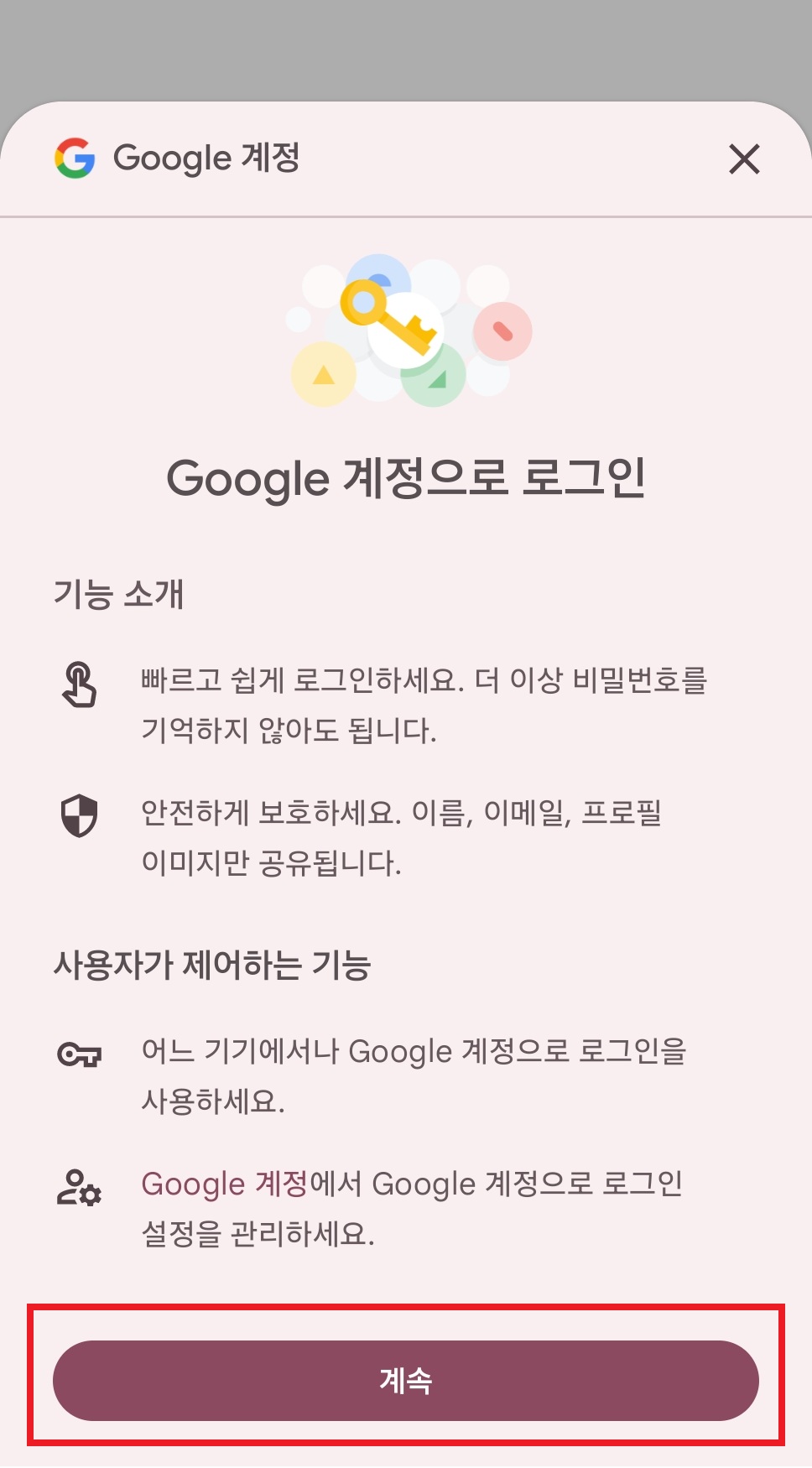Dismiss the dialog with the X button
Screen dimensions: 812x1468
tap(743, 159)
